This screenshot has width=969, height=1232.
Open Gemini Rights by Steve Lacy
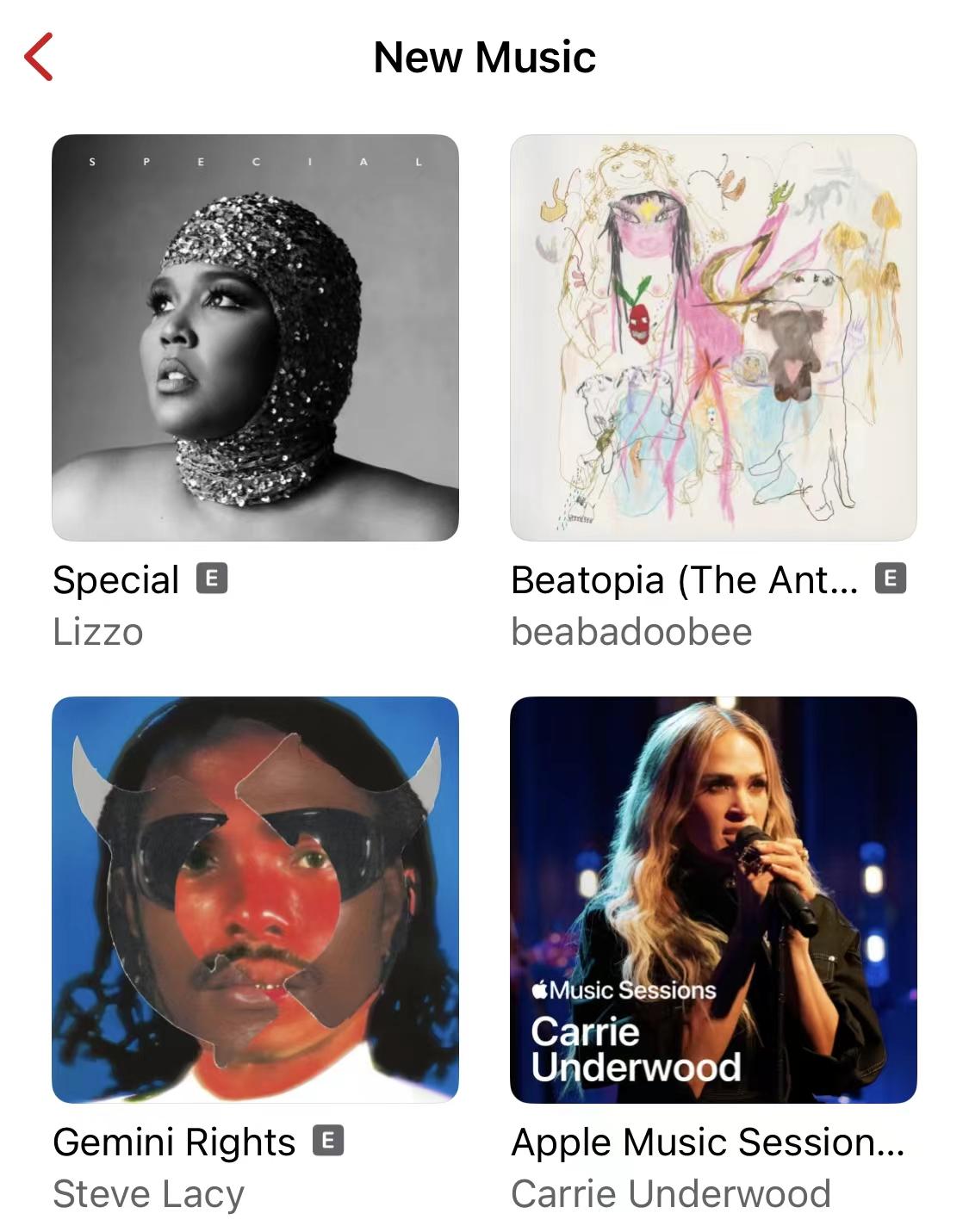[255, 899]
